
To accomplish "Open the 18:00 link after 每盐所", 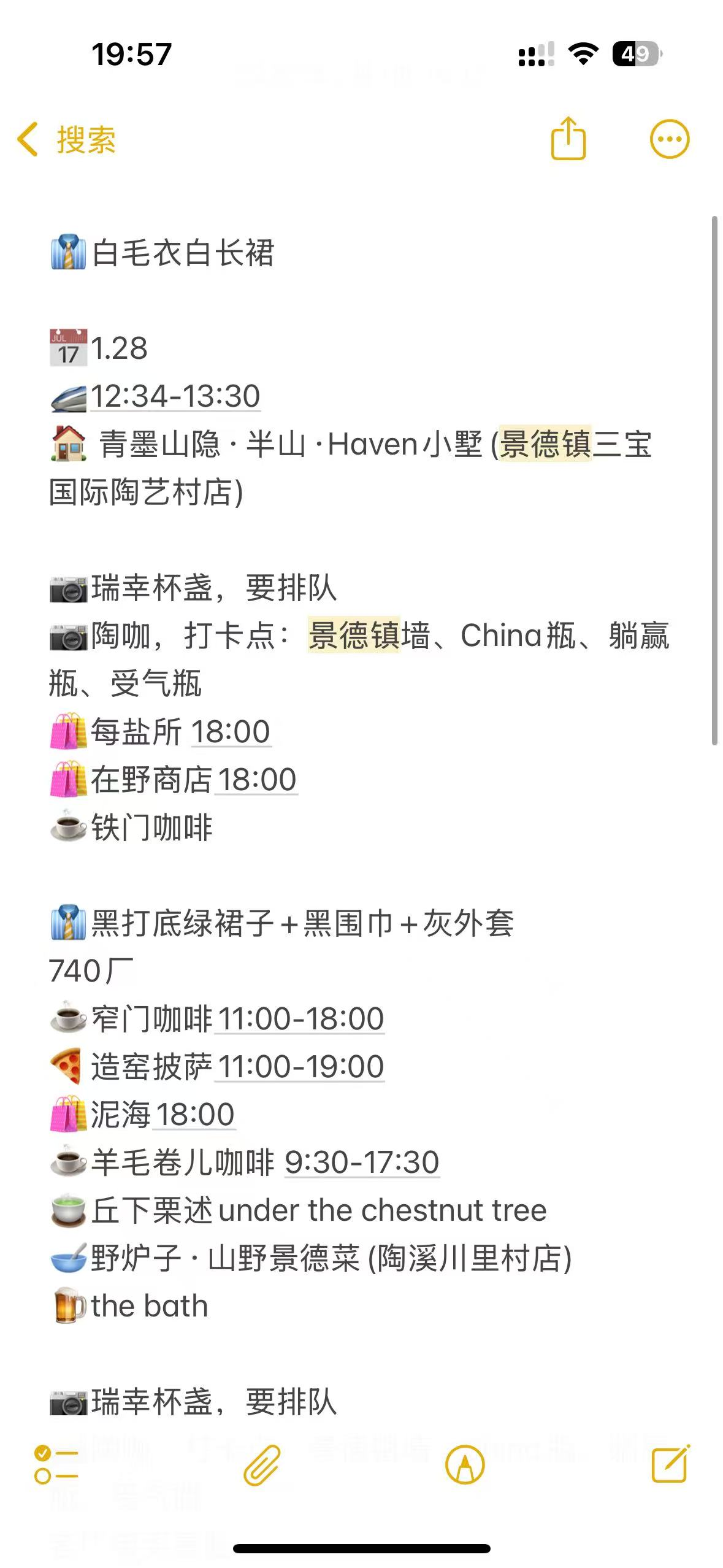I will pyautogui.click(x=231, y=732).
